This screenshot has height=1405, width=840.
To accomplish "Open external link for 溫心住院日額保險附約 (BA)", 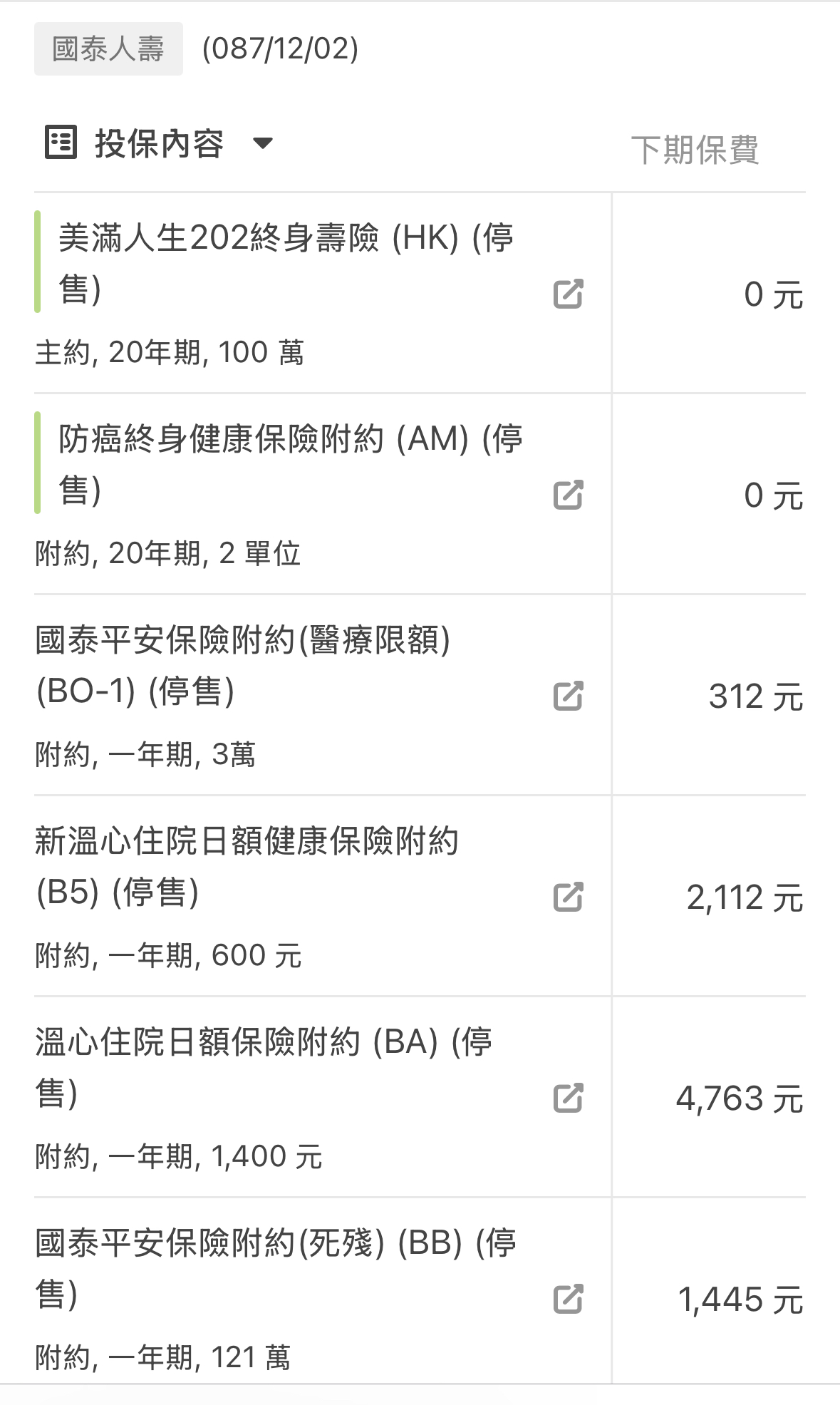I will pyautogui.click(x=568, y=1098).
